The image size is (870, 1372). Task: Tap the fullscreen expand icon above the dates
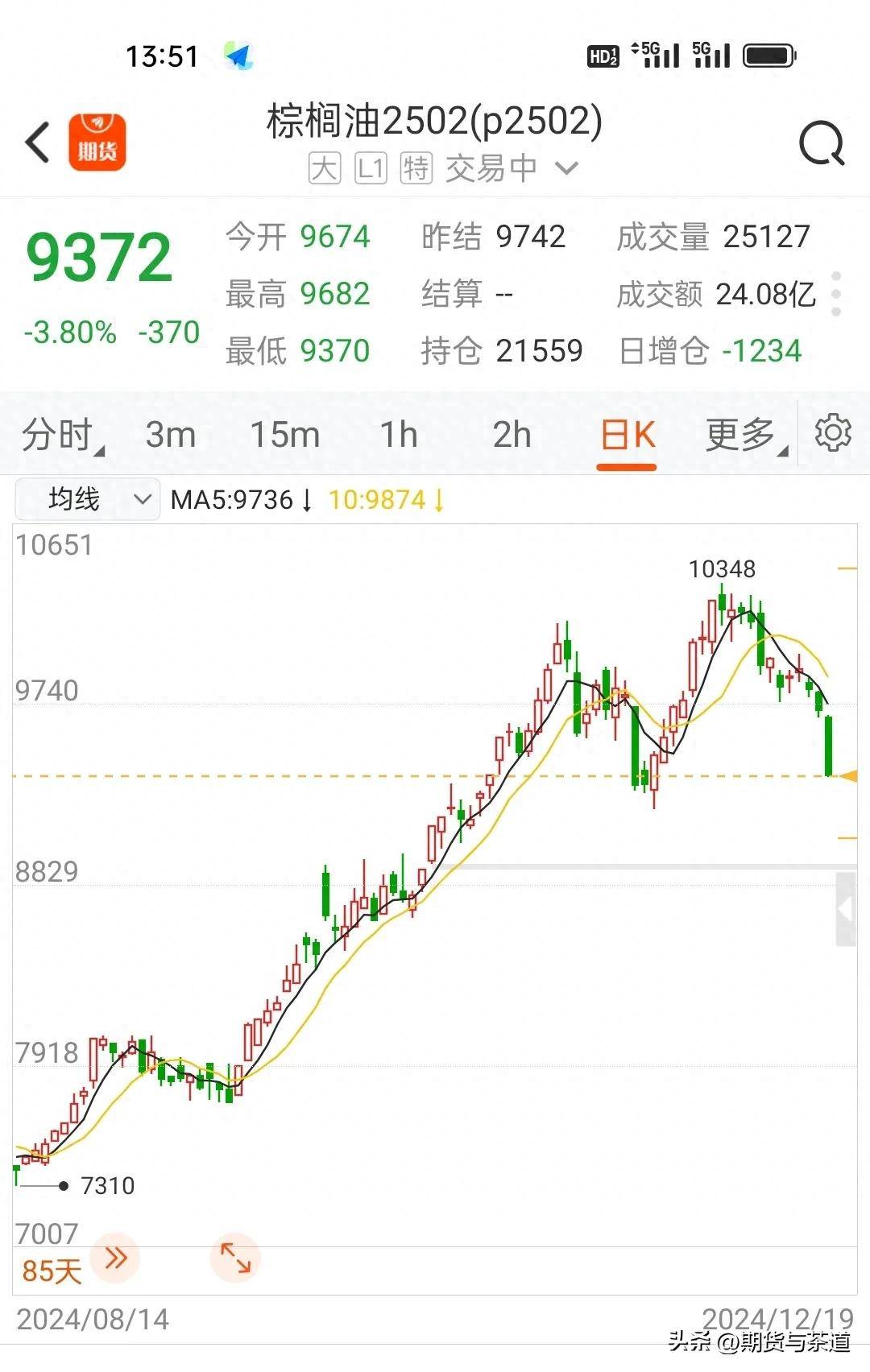point(236,1256)
